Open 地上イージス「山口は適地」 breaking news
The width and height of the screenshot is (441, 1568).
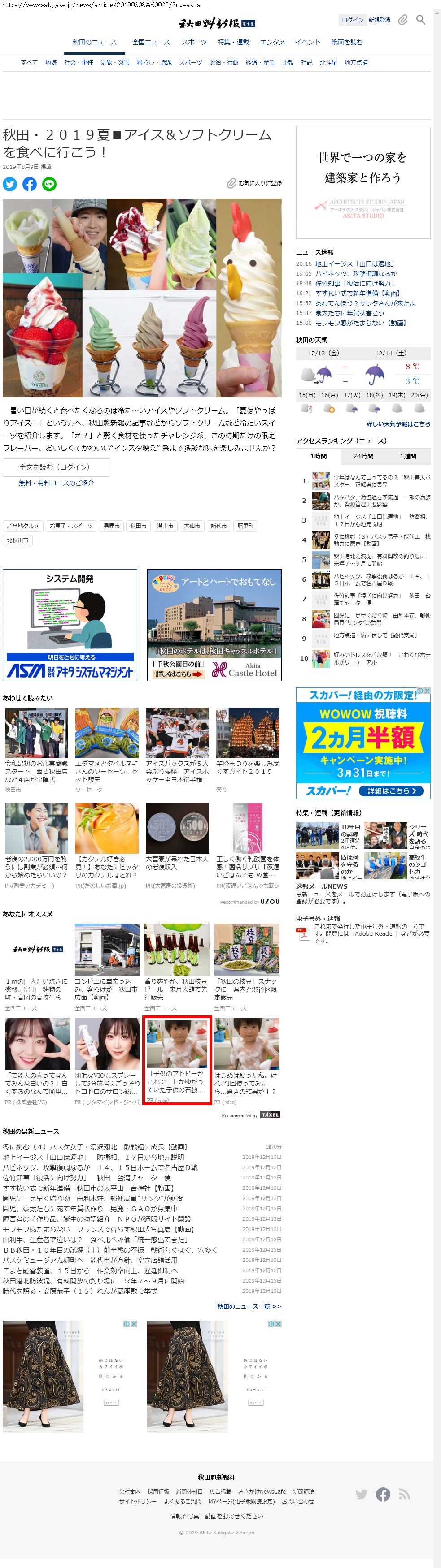click(354, 263)
